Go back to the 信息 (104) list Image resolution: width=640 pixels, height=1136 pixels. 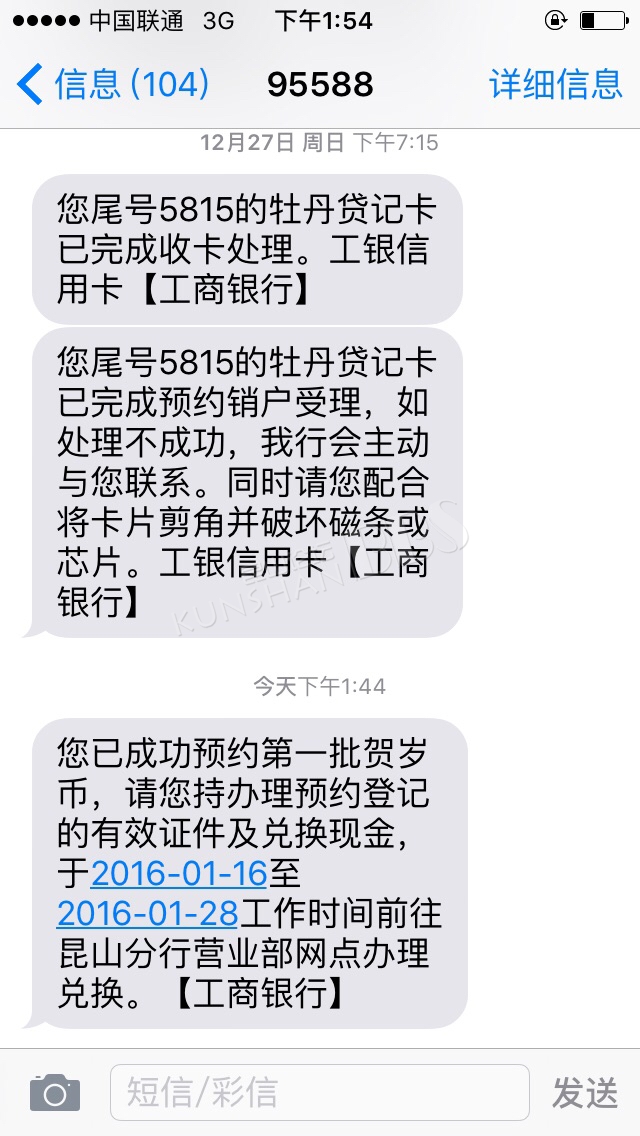[112, 84]
